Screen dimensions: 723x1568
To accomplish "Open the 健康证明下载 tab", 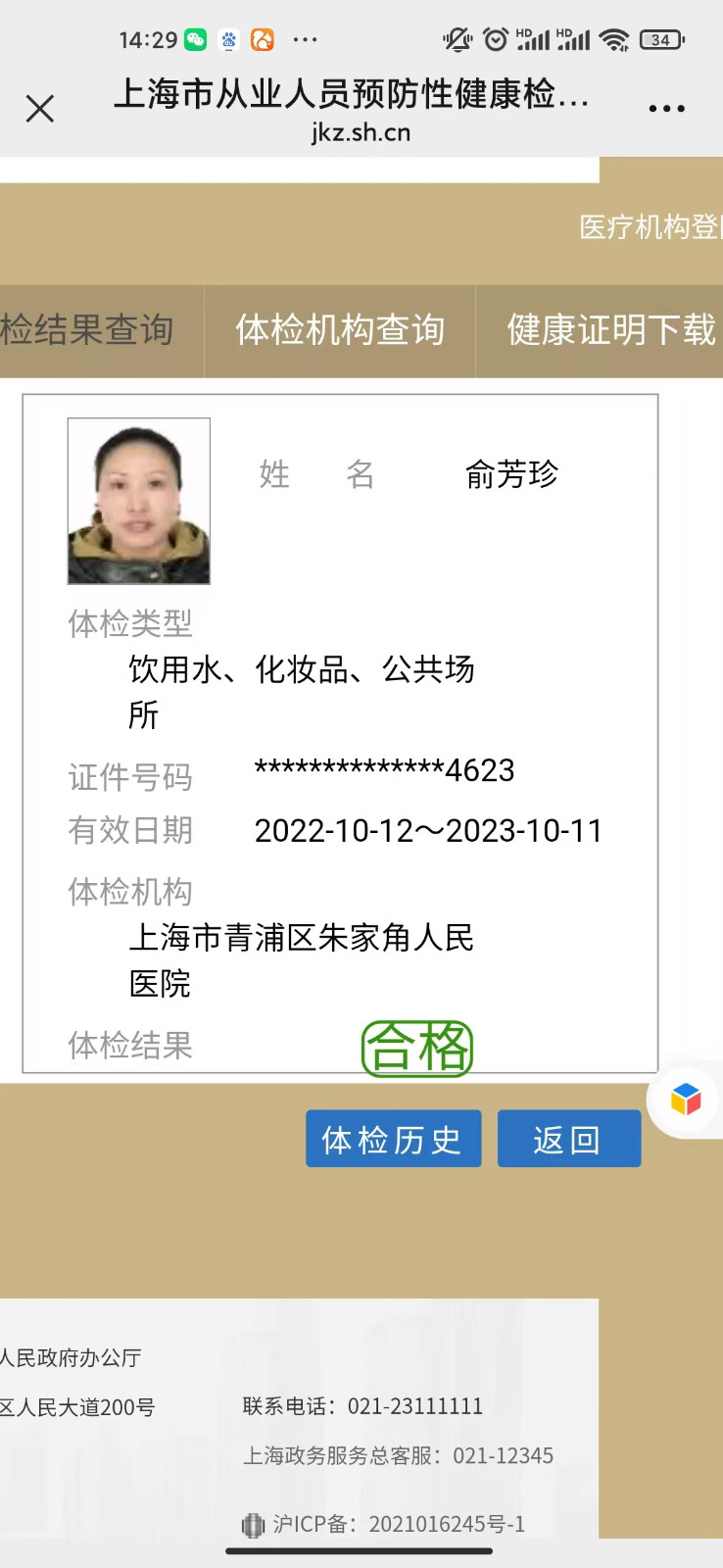I will [609, 330].
